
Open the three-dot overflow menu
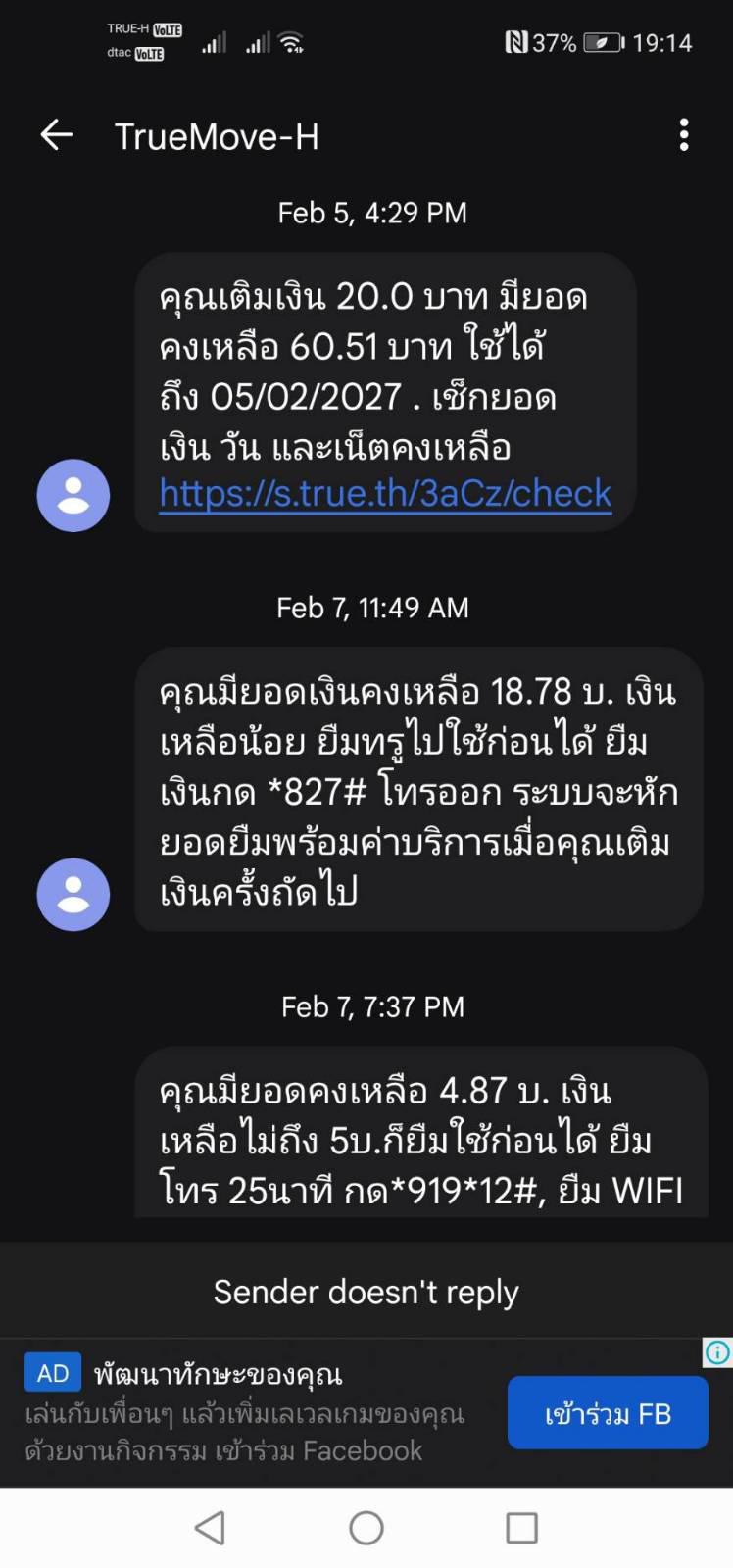point(684,135)
